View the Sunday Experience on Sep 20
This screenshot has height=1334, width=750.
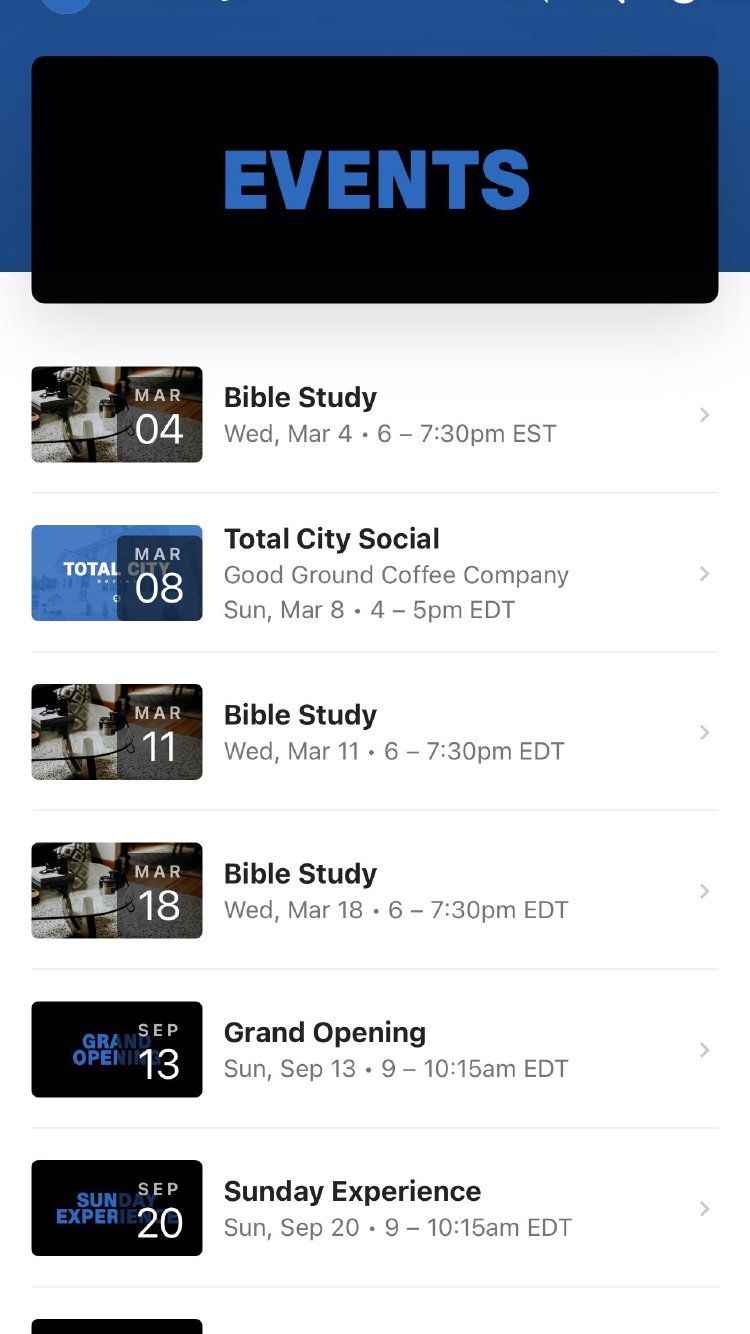tap(374, 1208)
